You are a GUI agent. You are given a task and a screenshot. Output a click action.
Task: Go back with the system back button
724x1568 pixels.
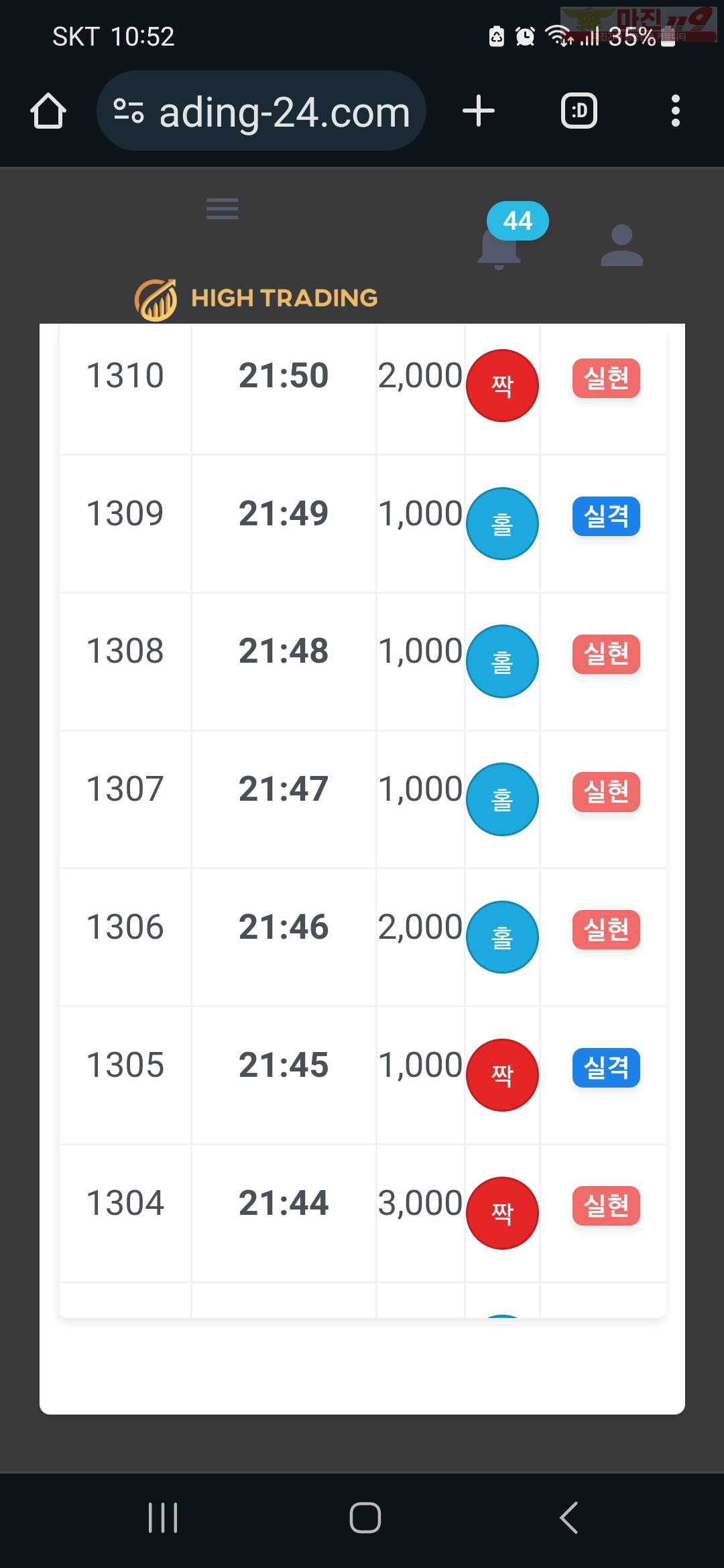click(x=568, y=1518)
